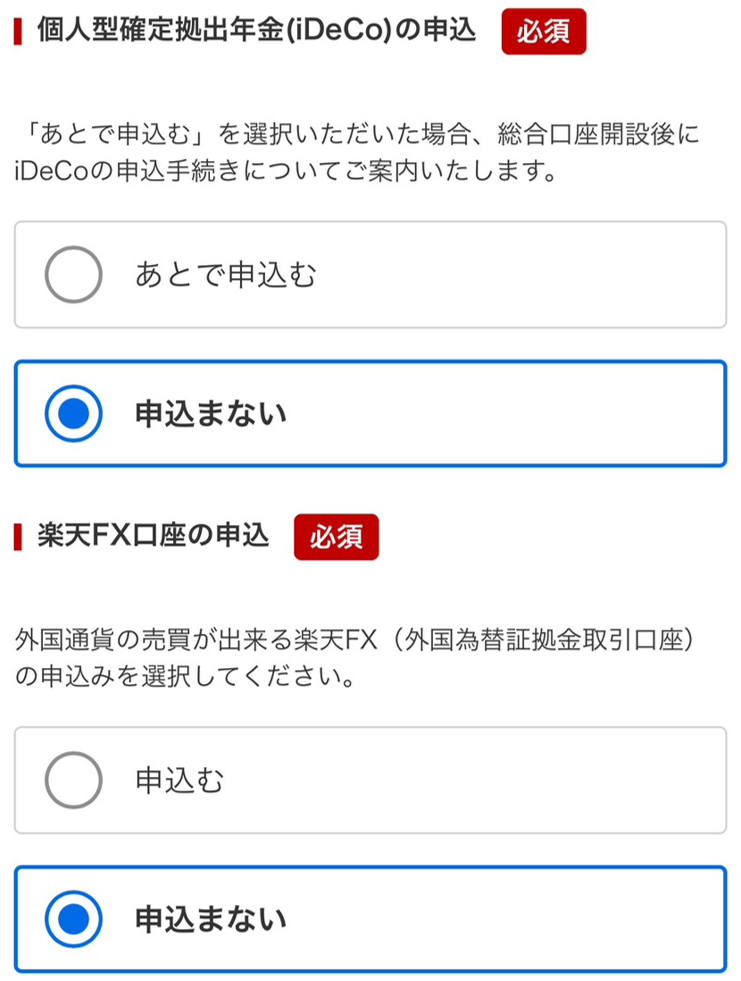The width and height of the screenshot is (741, 981).
Task: Select 申込む for 楽天FX口座
Action: click(73, 780)
